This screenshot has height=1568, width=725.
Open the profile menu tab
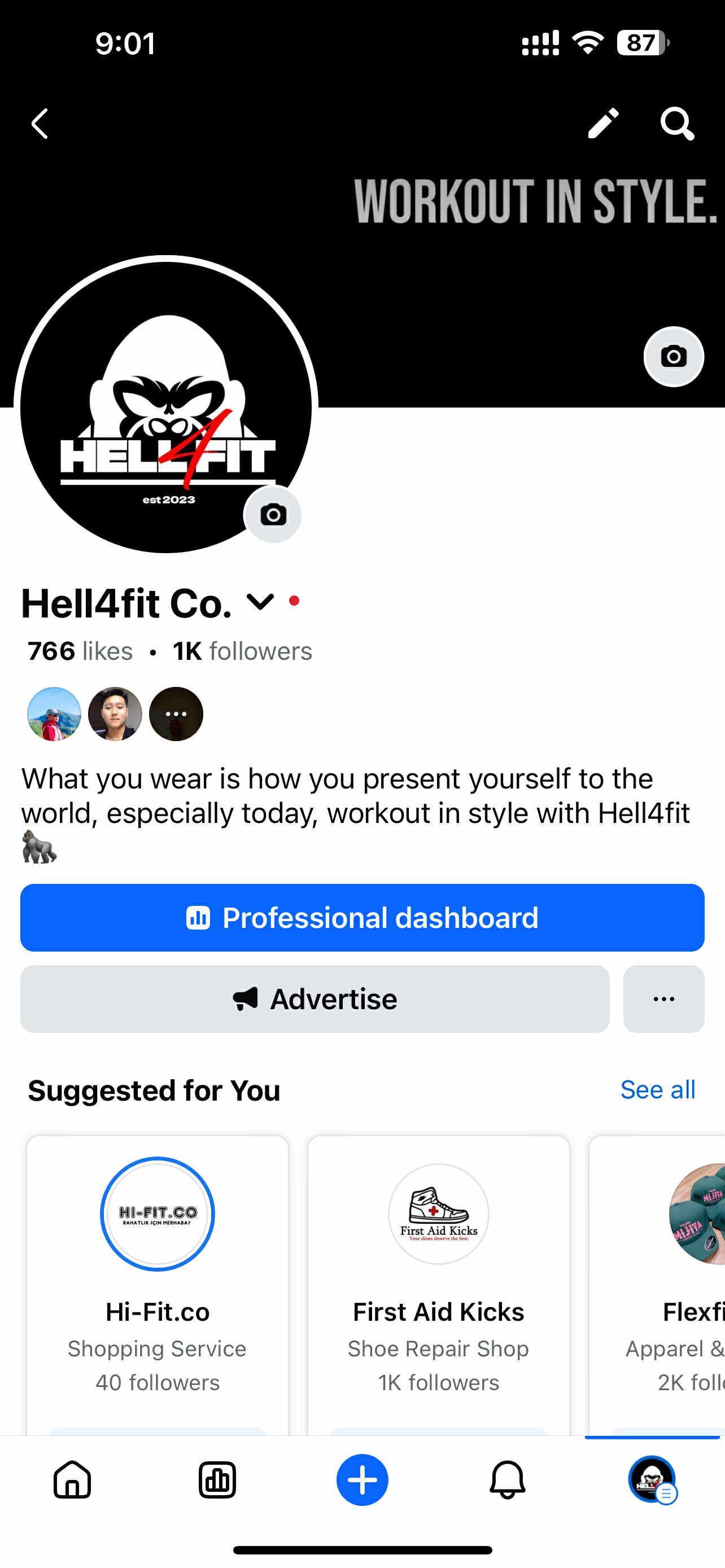[652, 1480]
